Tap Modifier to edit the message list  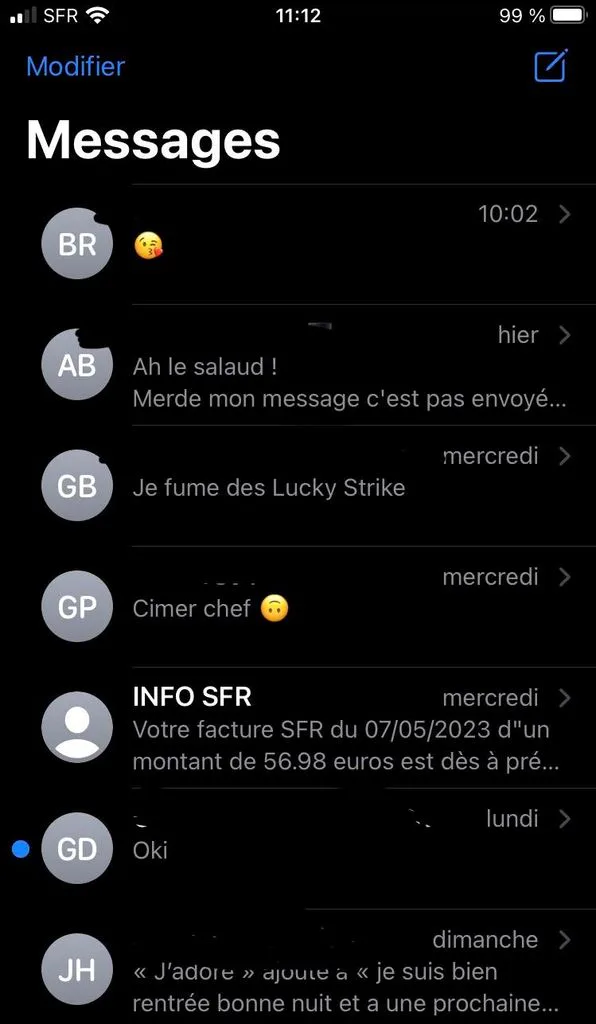click(x=76, y=67)
